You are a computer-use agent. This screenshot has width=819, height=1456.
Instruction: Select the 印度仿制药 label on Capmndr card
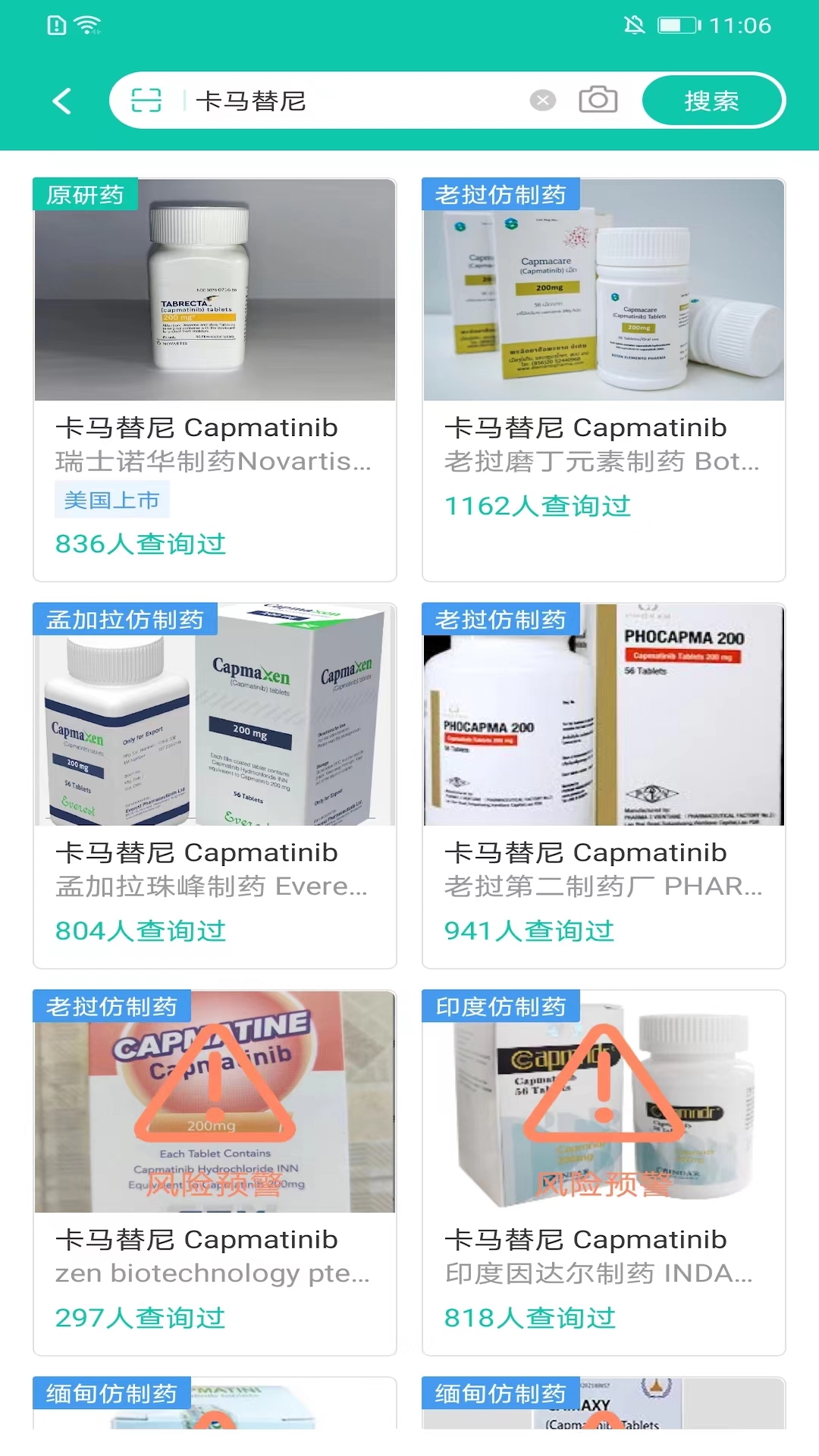[499, 1006]
